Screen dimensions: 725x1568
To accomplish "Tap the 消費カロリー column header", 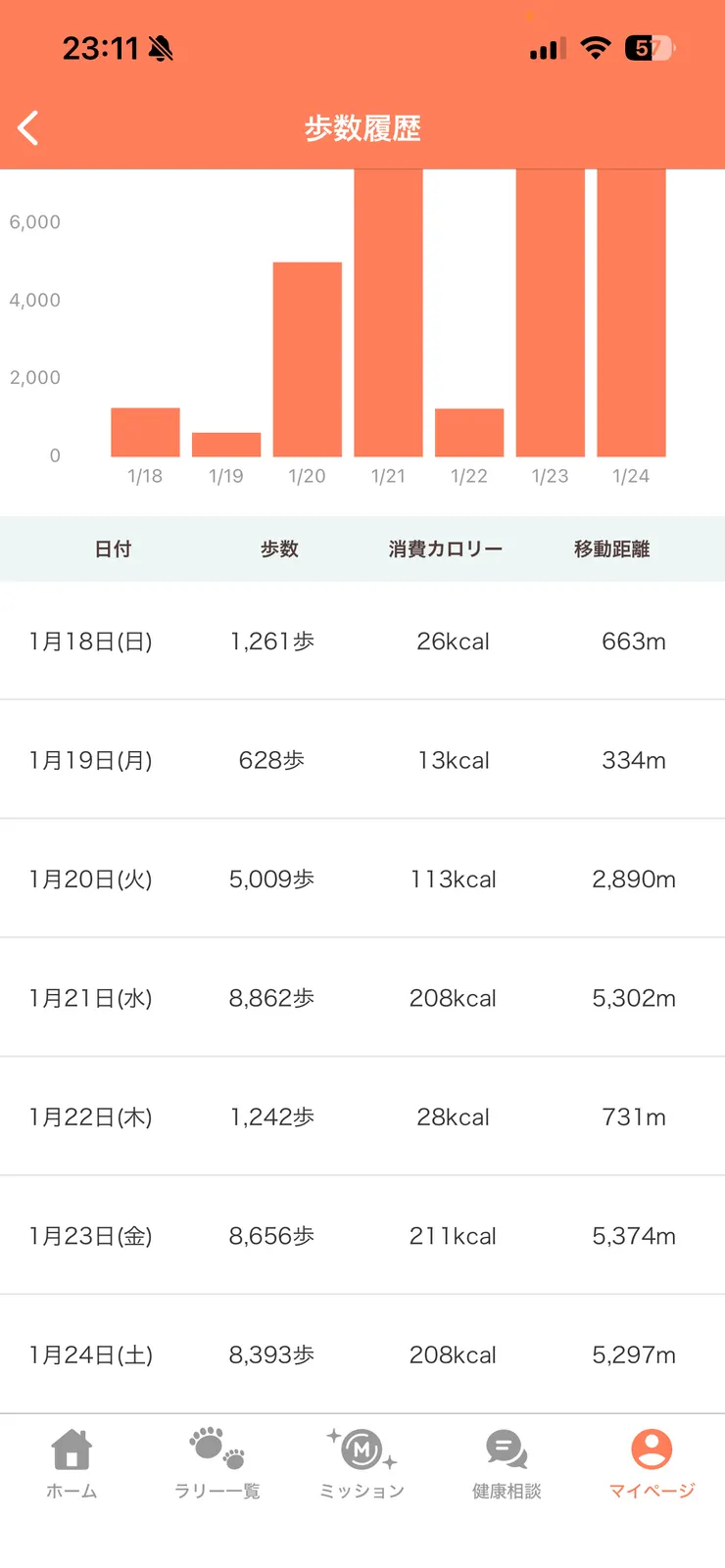I will click(x=444, y=549).
